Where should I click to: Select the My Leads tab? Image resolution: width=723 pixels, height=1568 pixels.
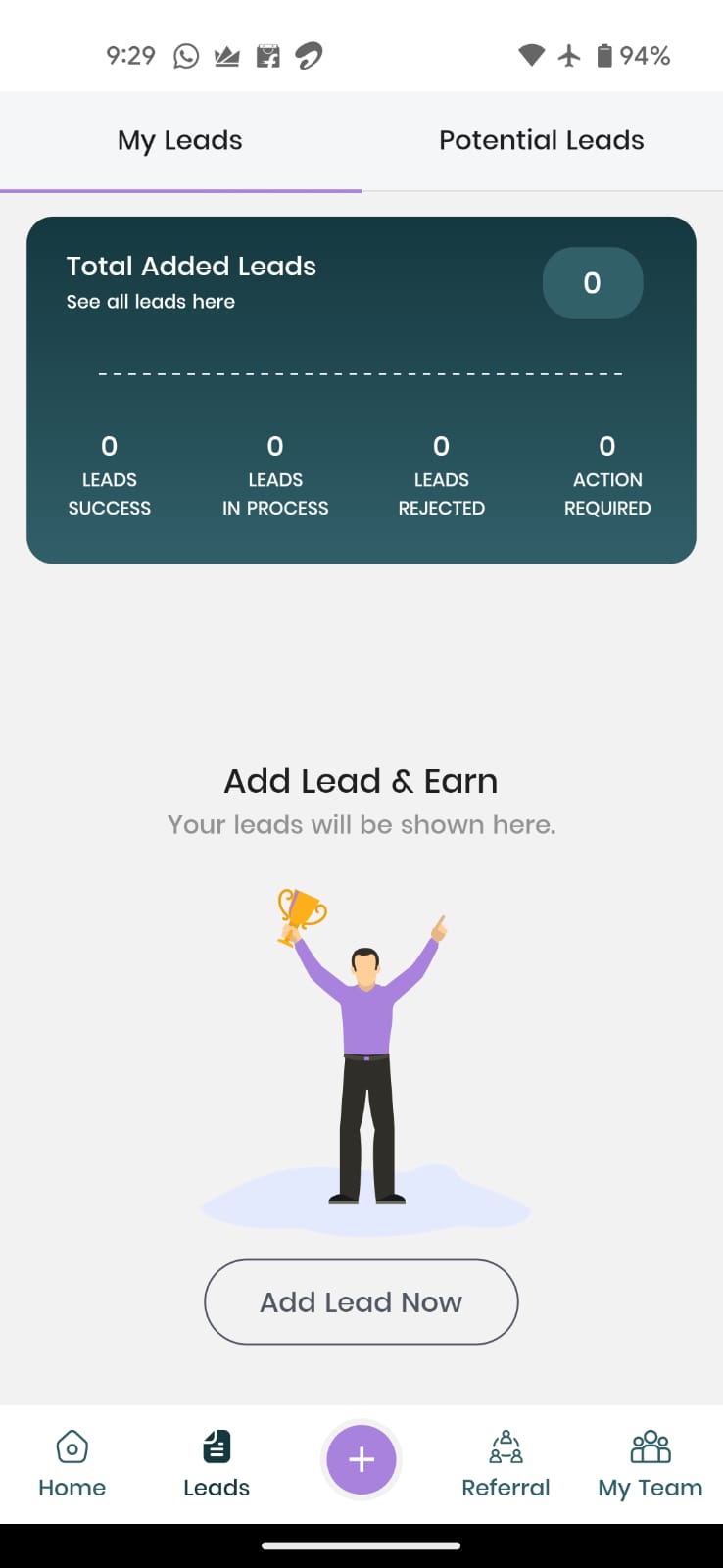(180, 141)
